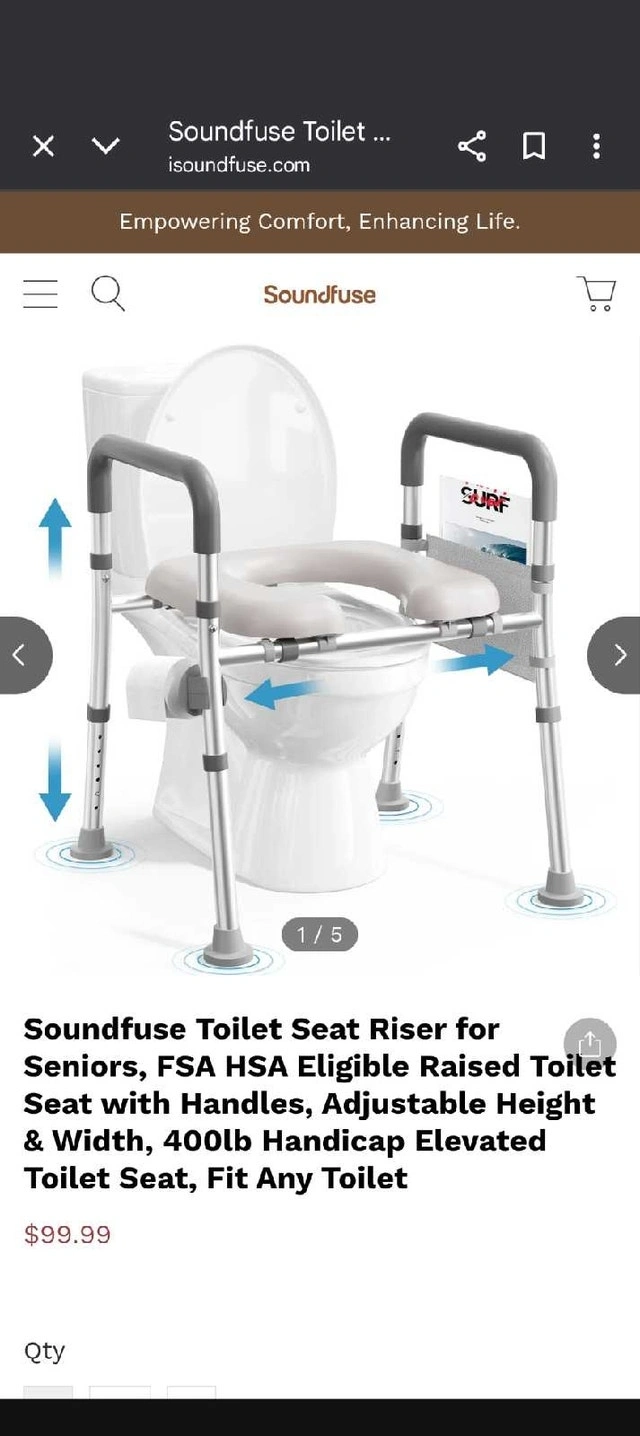Tap the share button beside the product title

(x=590, y=1045)
